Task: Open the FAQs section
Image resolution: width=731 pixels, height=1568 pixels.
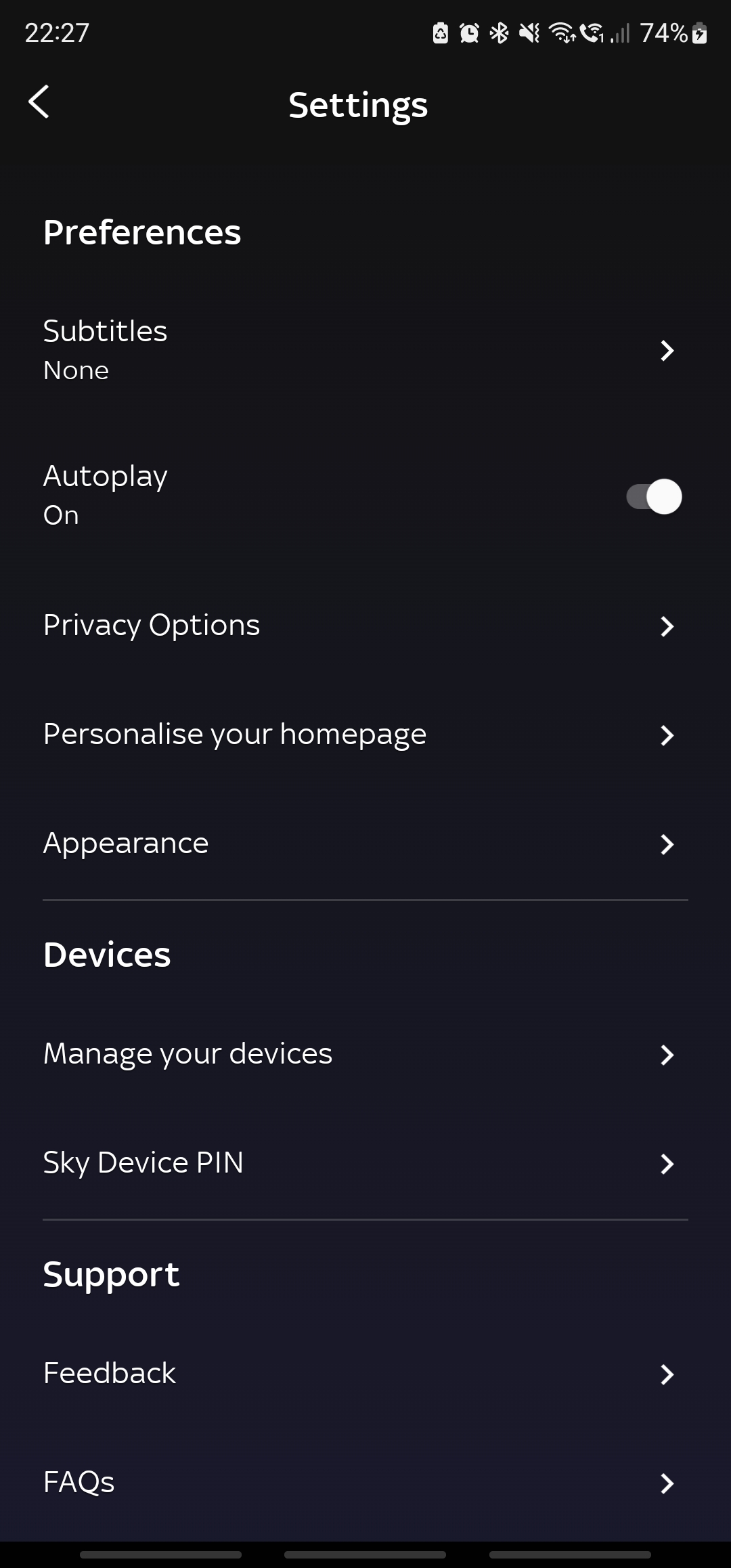Action: [79, 1481]
